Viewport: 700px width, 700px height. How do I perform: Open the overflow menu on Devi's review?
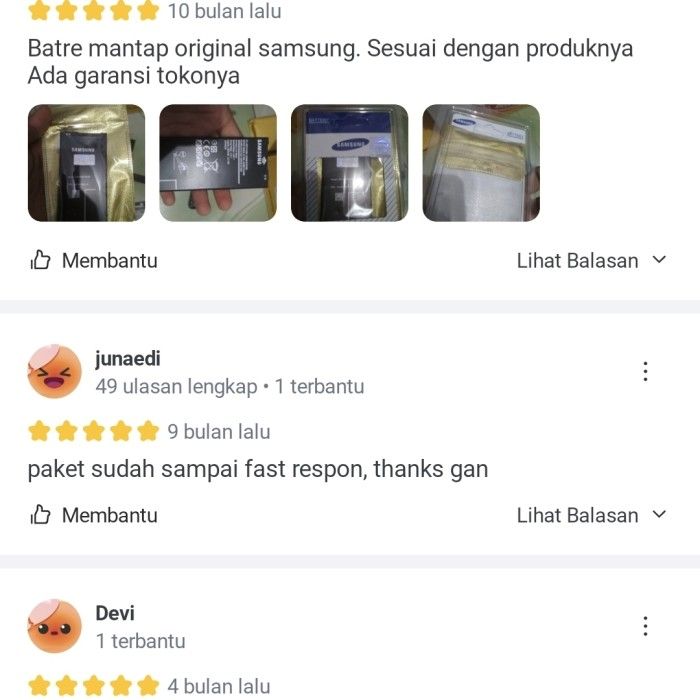(x=646, y=627)
